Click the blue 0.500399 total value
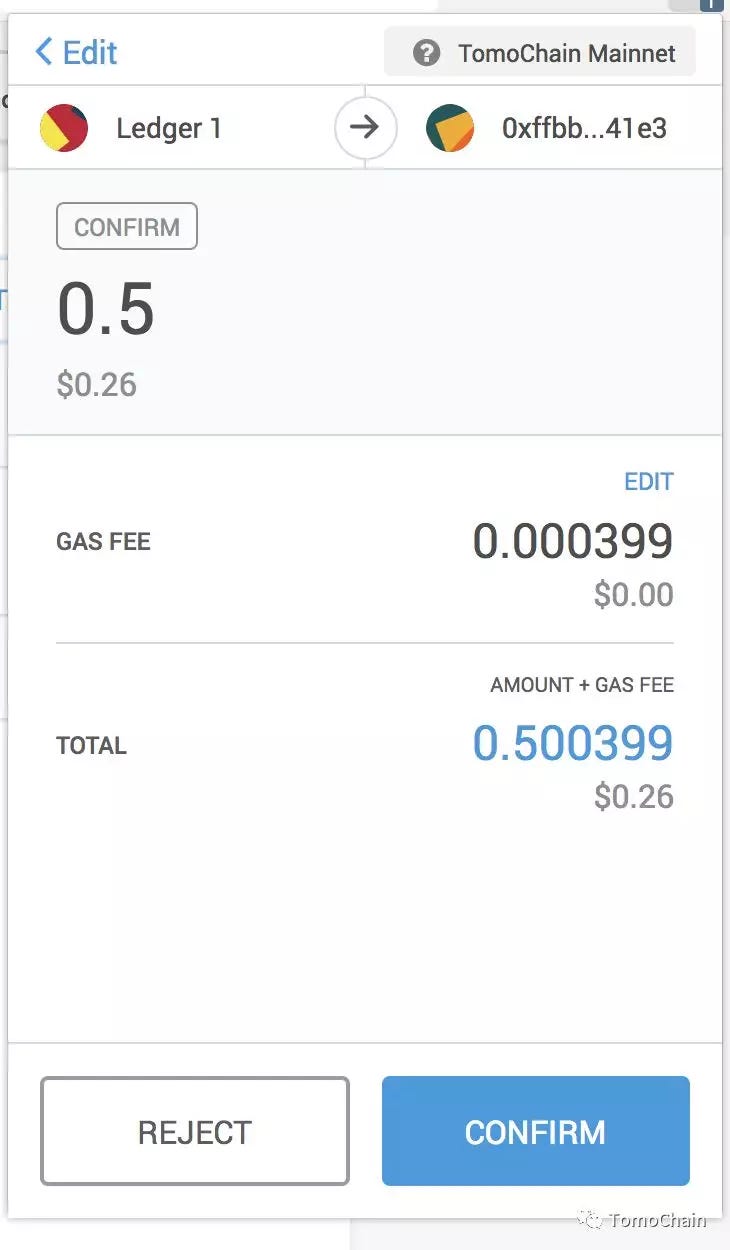The image size is (730, 1250). pos(573,743)
